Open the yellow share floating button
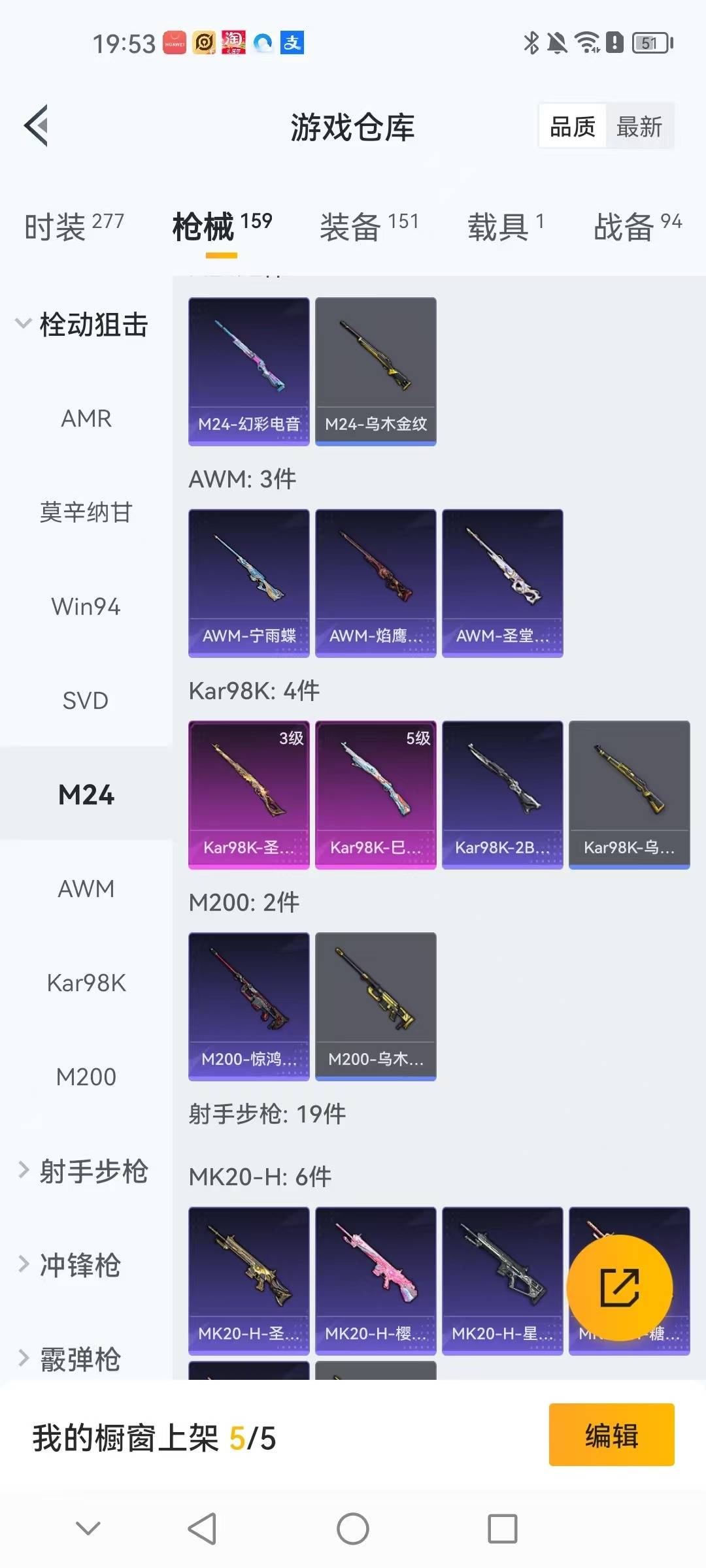This screenshot has width=706, height=1568. click(620, 1288)
